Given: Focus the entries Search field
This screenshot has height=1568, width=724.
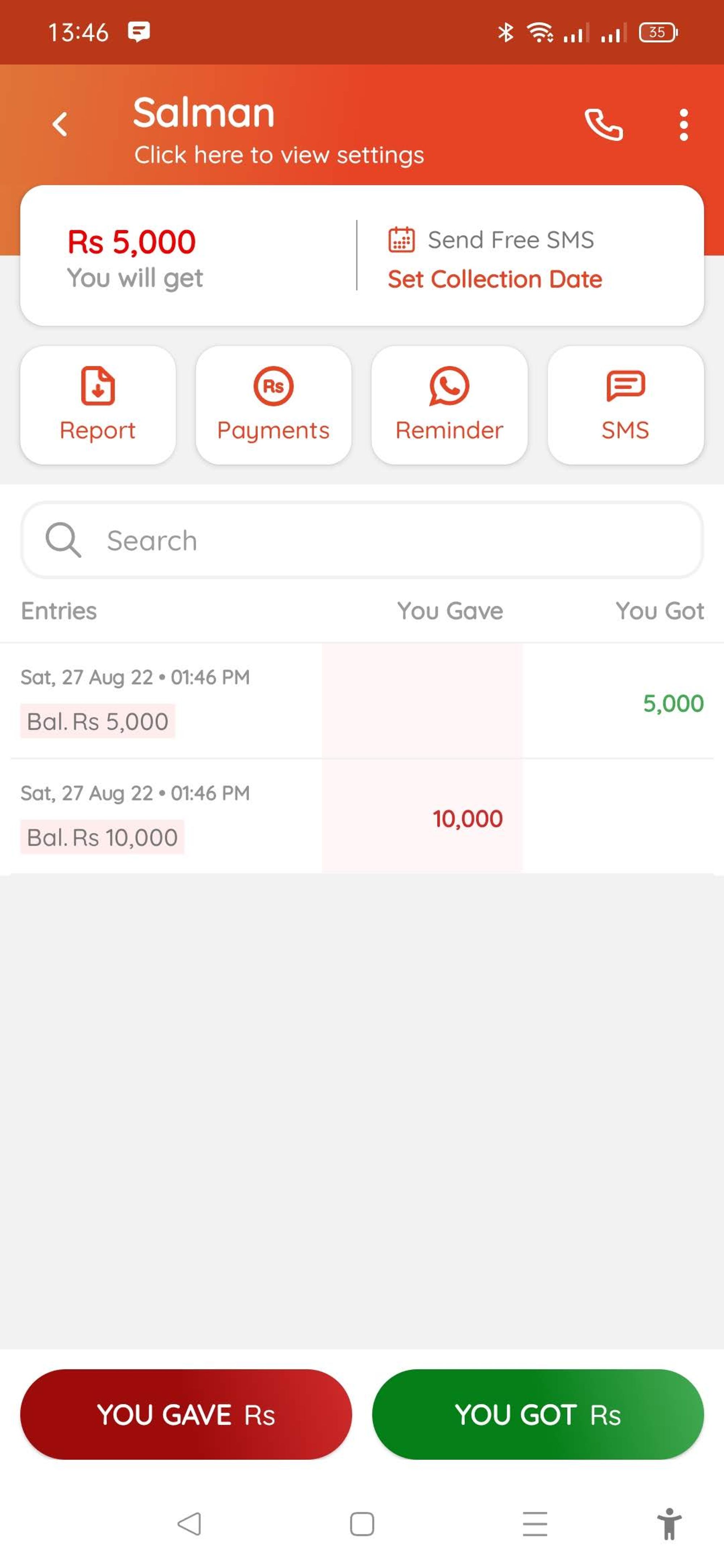Looking at the screenshot, I should coord(362,540).
